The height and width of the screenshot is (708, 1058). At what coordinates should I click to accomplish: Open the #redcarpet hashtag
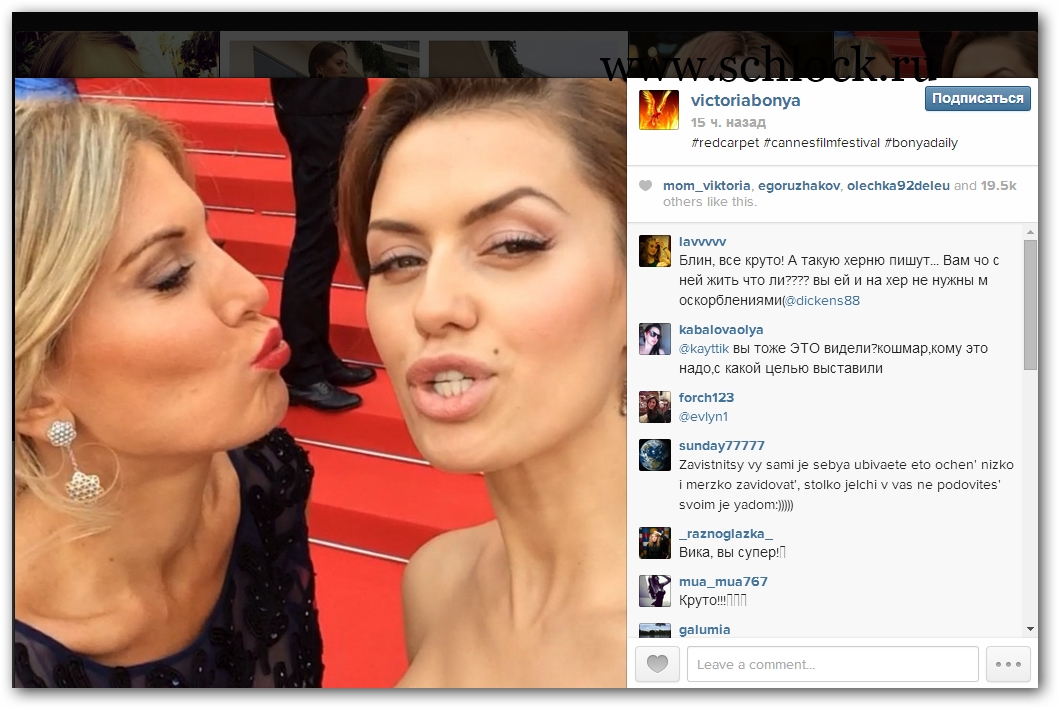pyautogui.click(x=724, y=143)
